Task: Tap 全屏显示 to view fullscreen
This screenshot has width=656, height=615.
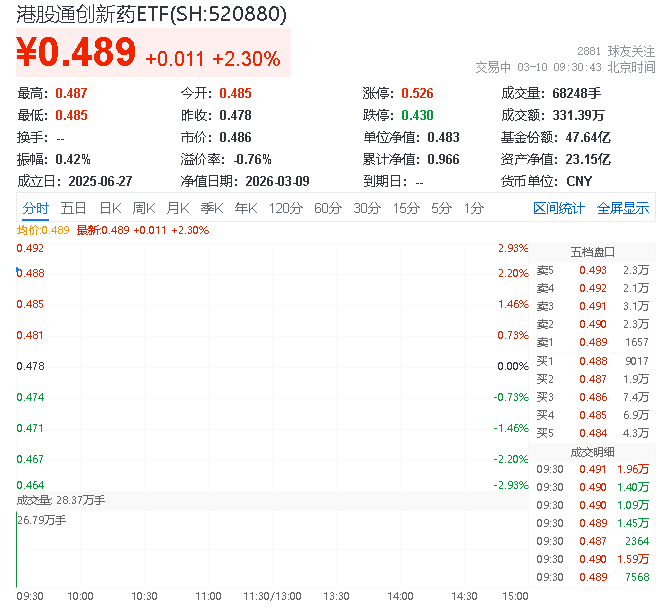Action: pos(623,208)
